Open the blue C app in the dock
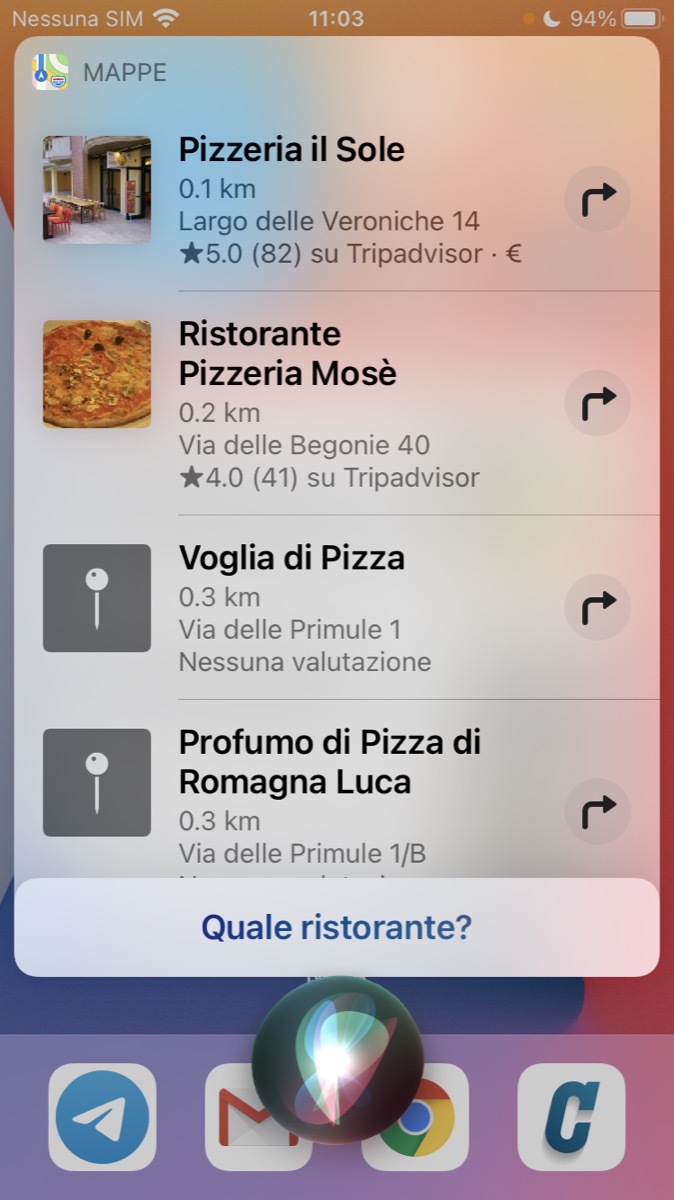Viewport: 674px width, 1200px height. (x=571, y=1117)
